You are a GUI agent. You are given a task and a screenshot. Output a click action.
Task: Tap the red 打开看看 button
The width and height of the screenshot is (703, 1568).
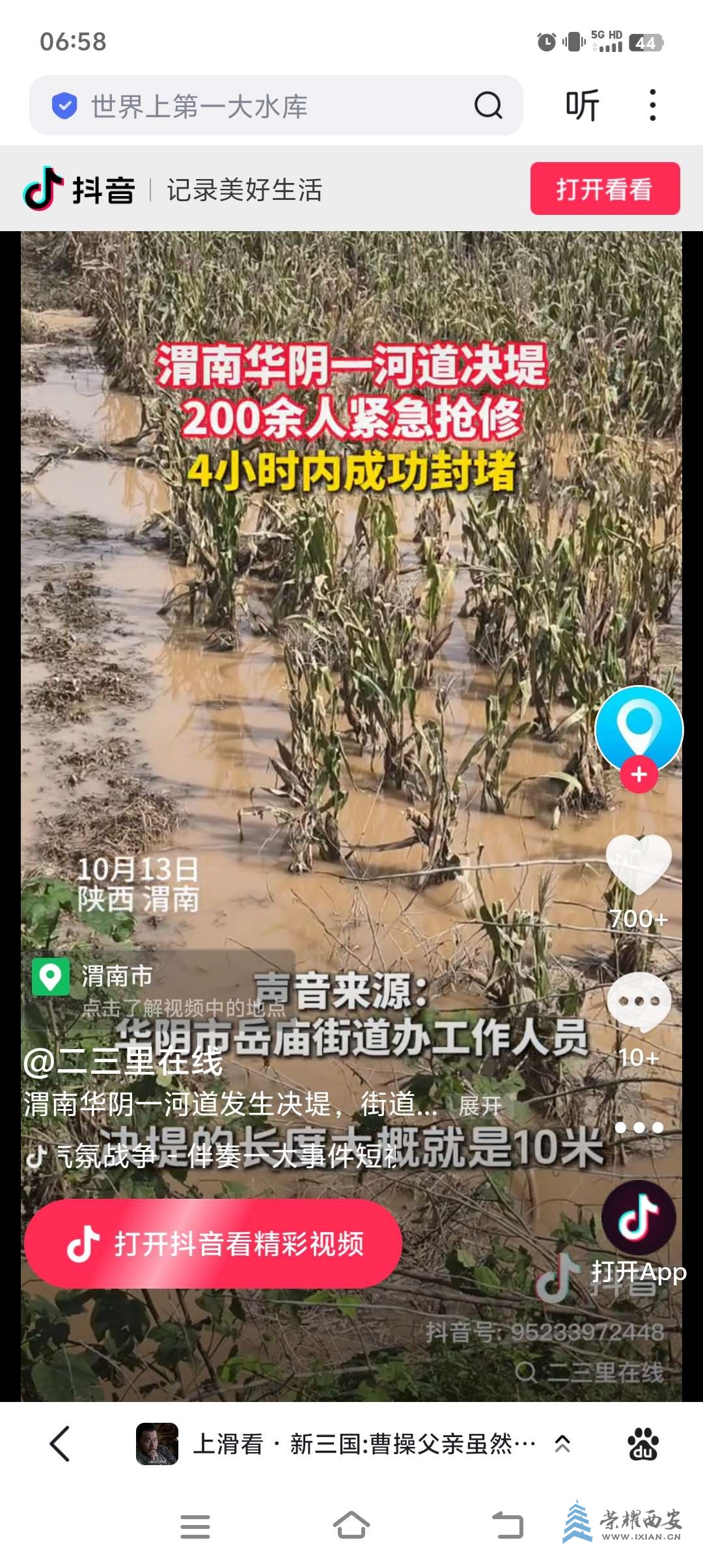coord(605,189)
